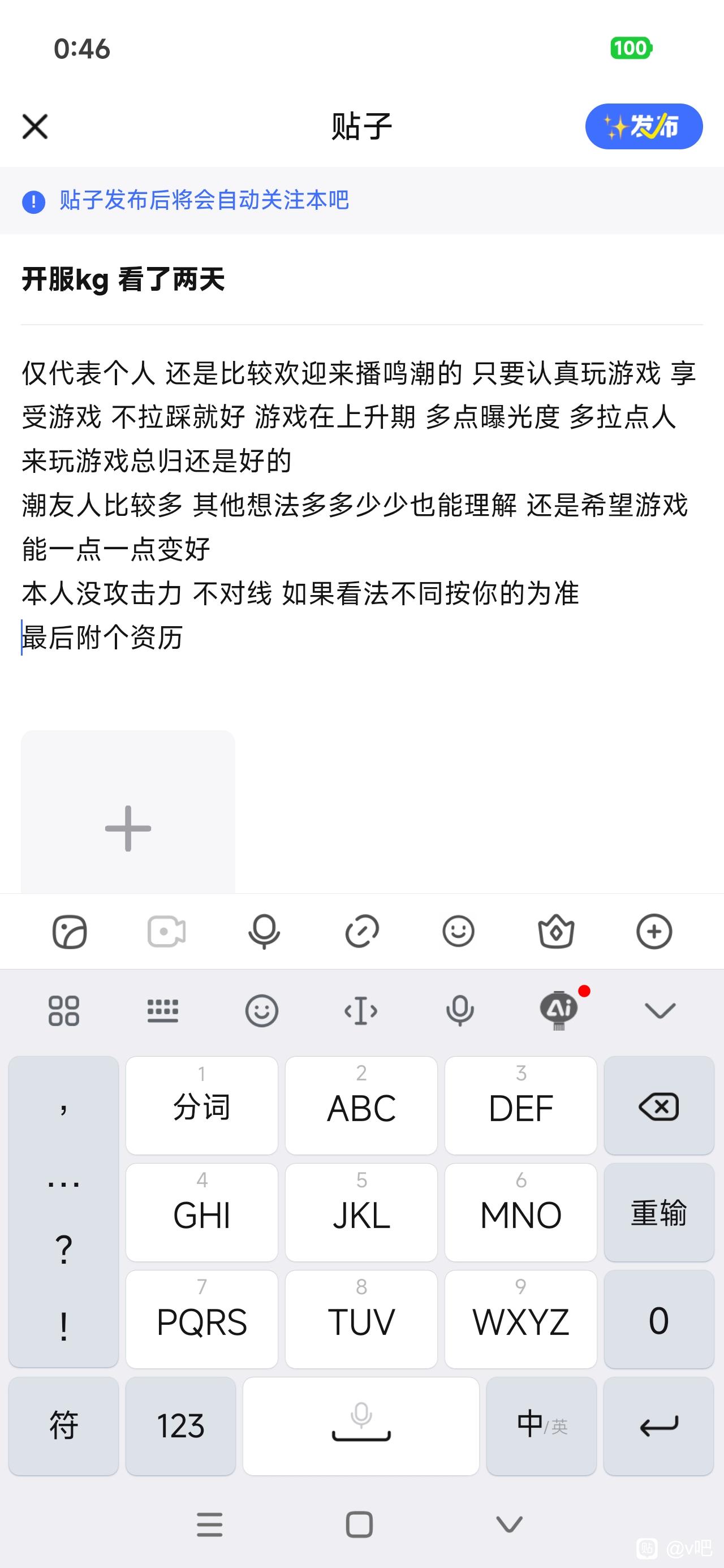Screen dimensions: 724x1568
Task: Open the 123 number keyboard
Action: pos(180,1425)
